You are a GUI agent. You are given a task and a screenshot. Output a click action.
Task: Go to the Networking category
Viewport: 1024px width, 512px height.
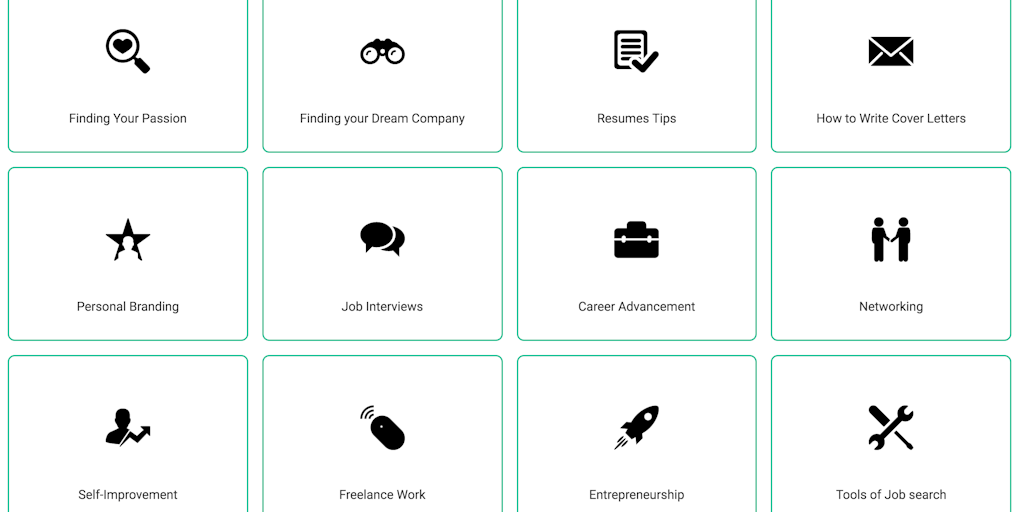click(x=890, y=255)
